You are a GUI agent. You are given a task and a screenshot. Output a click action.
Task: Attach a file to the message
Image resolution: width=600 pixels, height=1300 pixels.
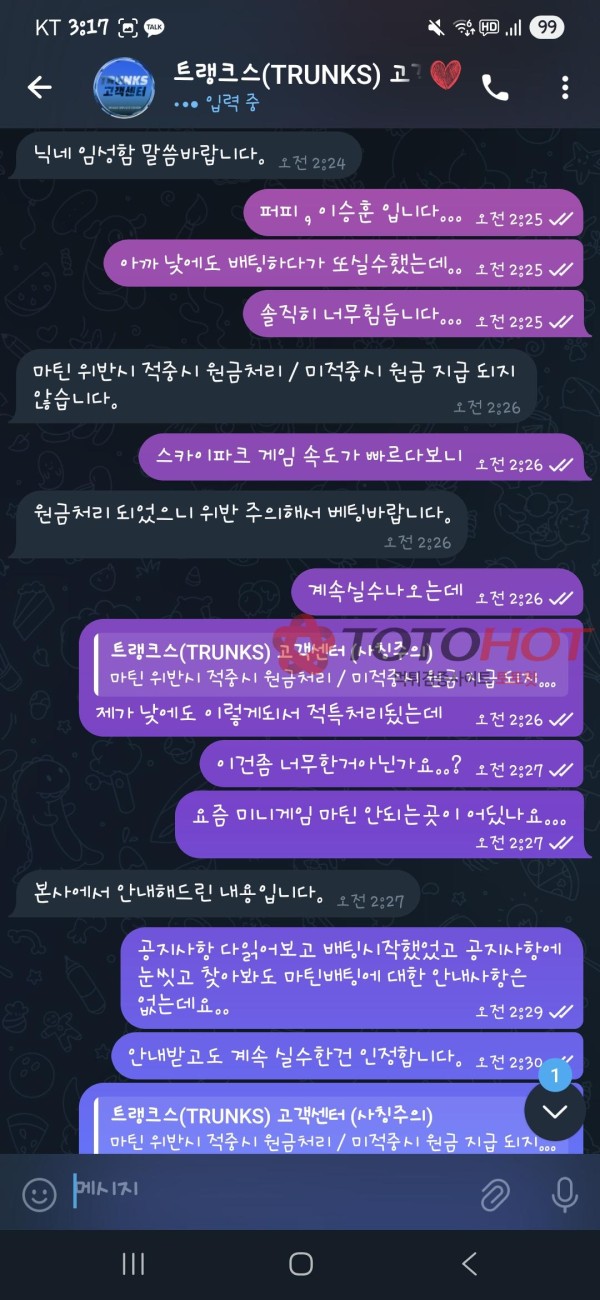tap(494, 1194)
